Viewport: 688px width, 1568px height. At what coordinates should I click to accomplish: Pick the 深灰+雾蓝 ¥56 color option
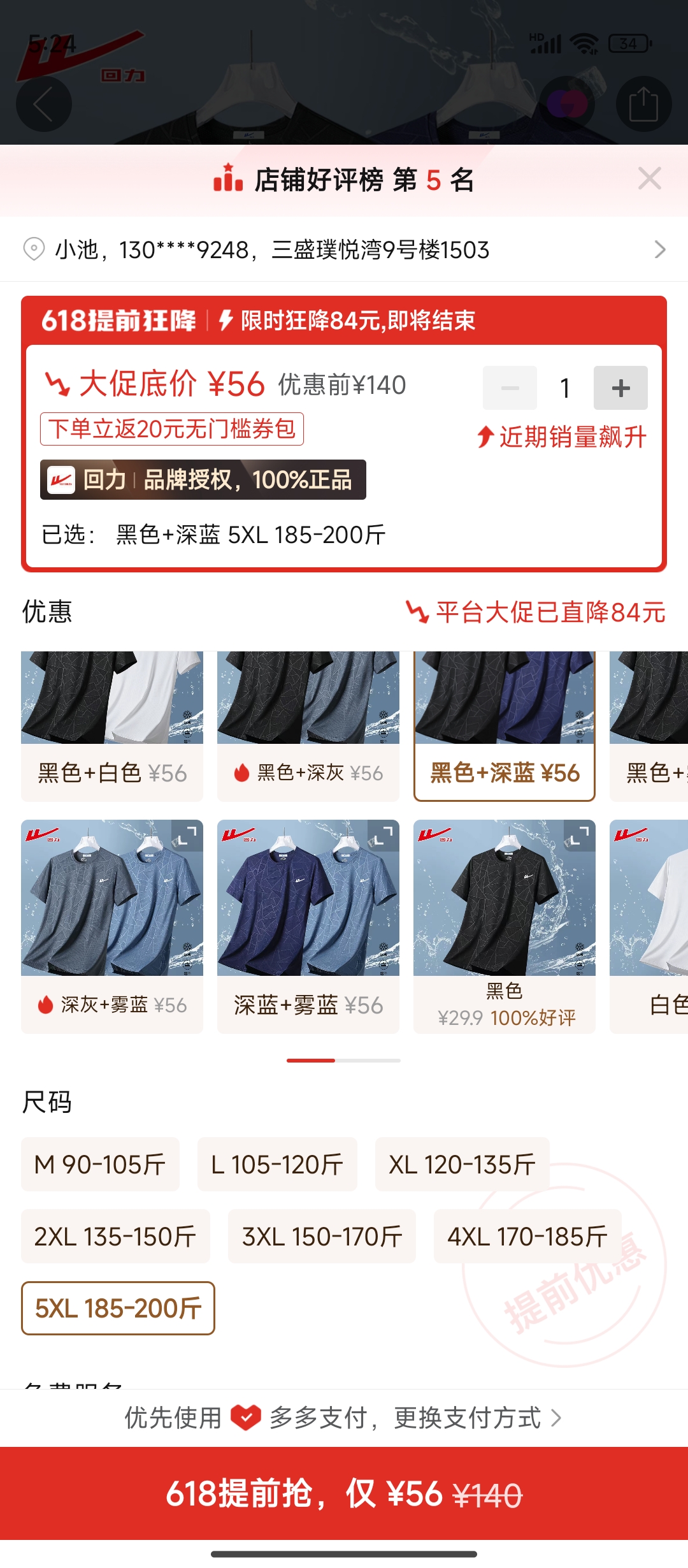point(112,926)
